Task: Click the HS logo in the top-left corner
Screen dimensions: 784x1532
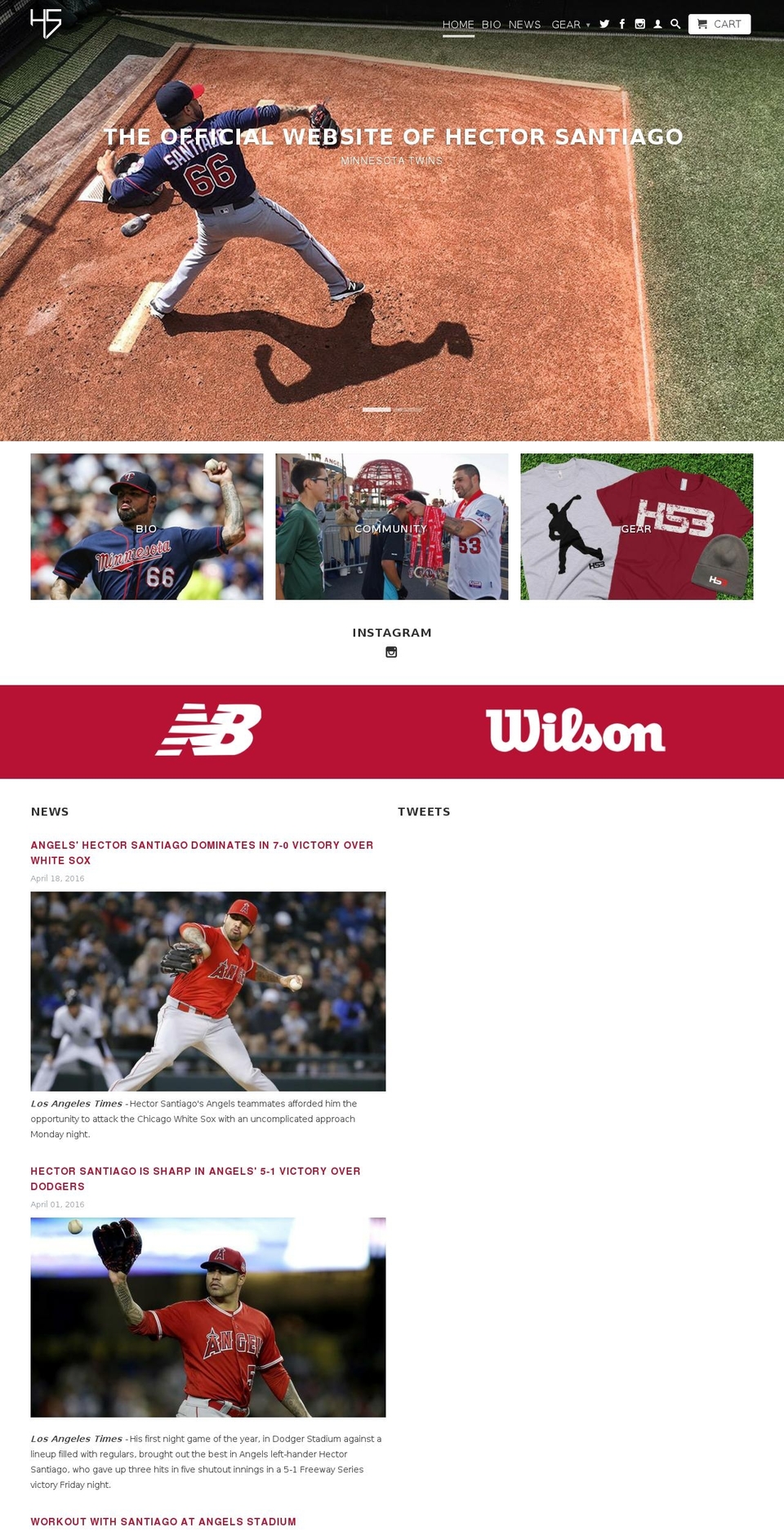Action: [45, 20]
